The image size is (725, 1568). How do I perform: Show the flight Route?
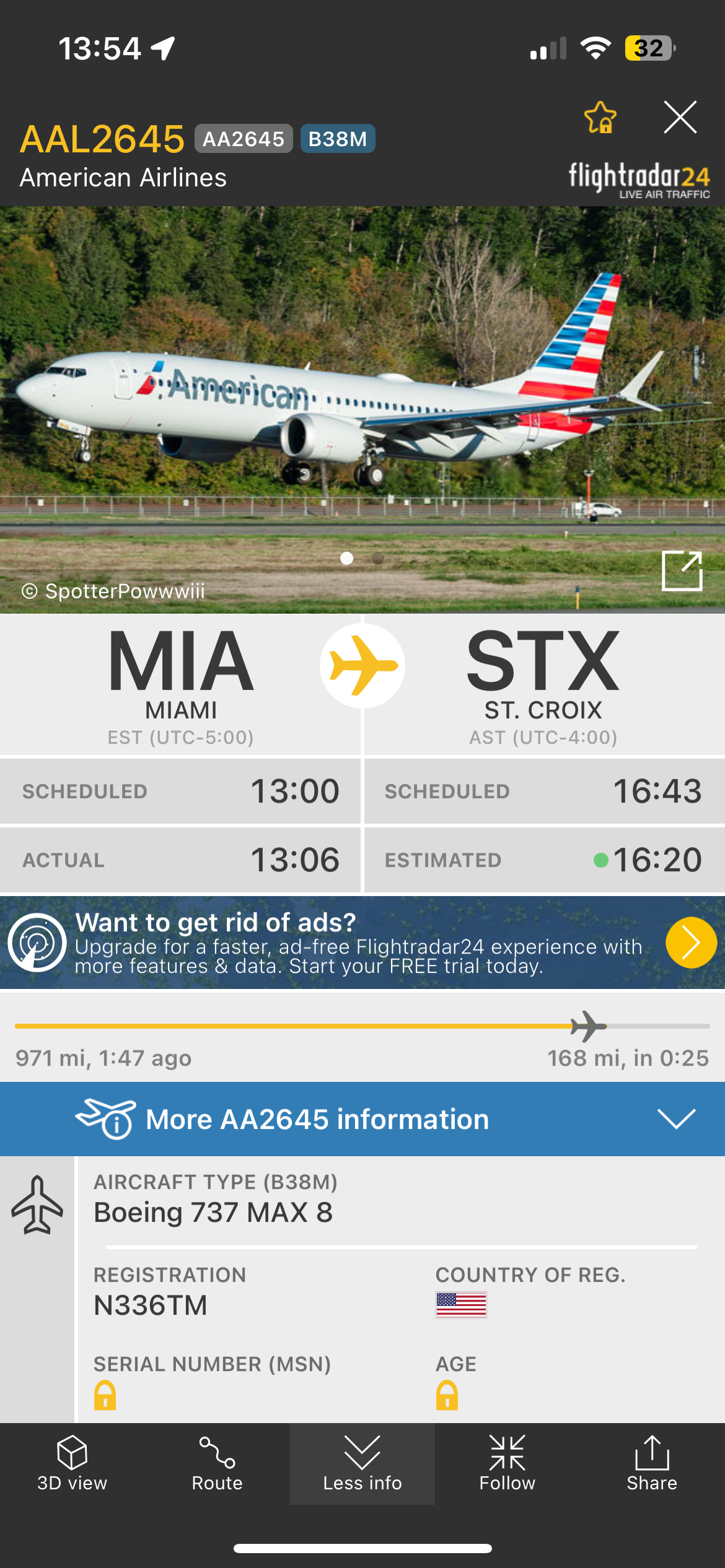coord(217,1463)
